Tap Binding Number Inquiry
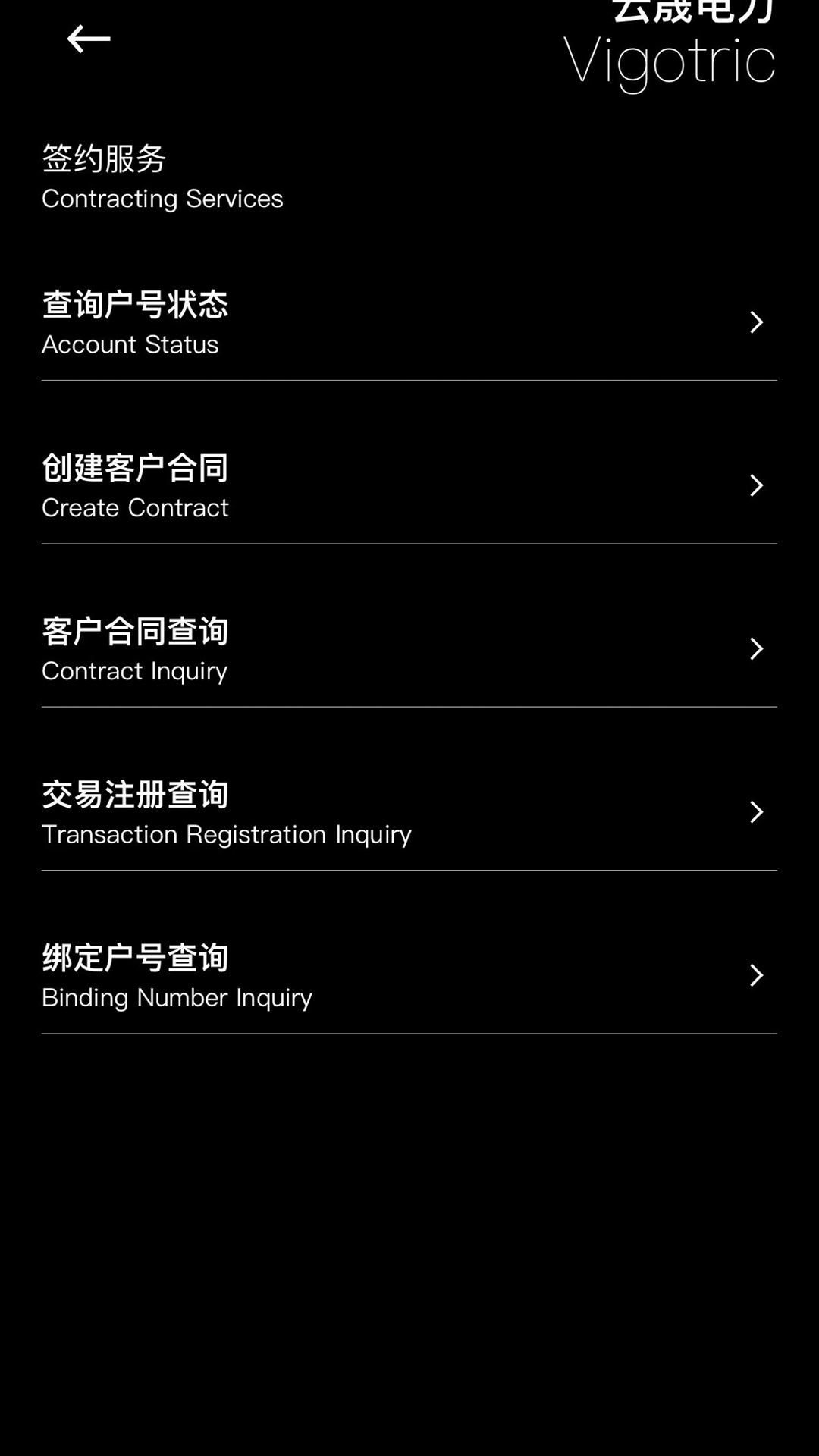Screen dimensions: 819x1456 pyautogui.click(x=409, y=975)
